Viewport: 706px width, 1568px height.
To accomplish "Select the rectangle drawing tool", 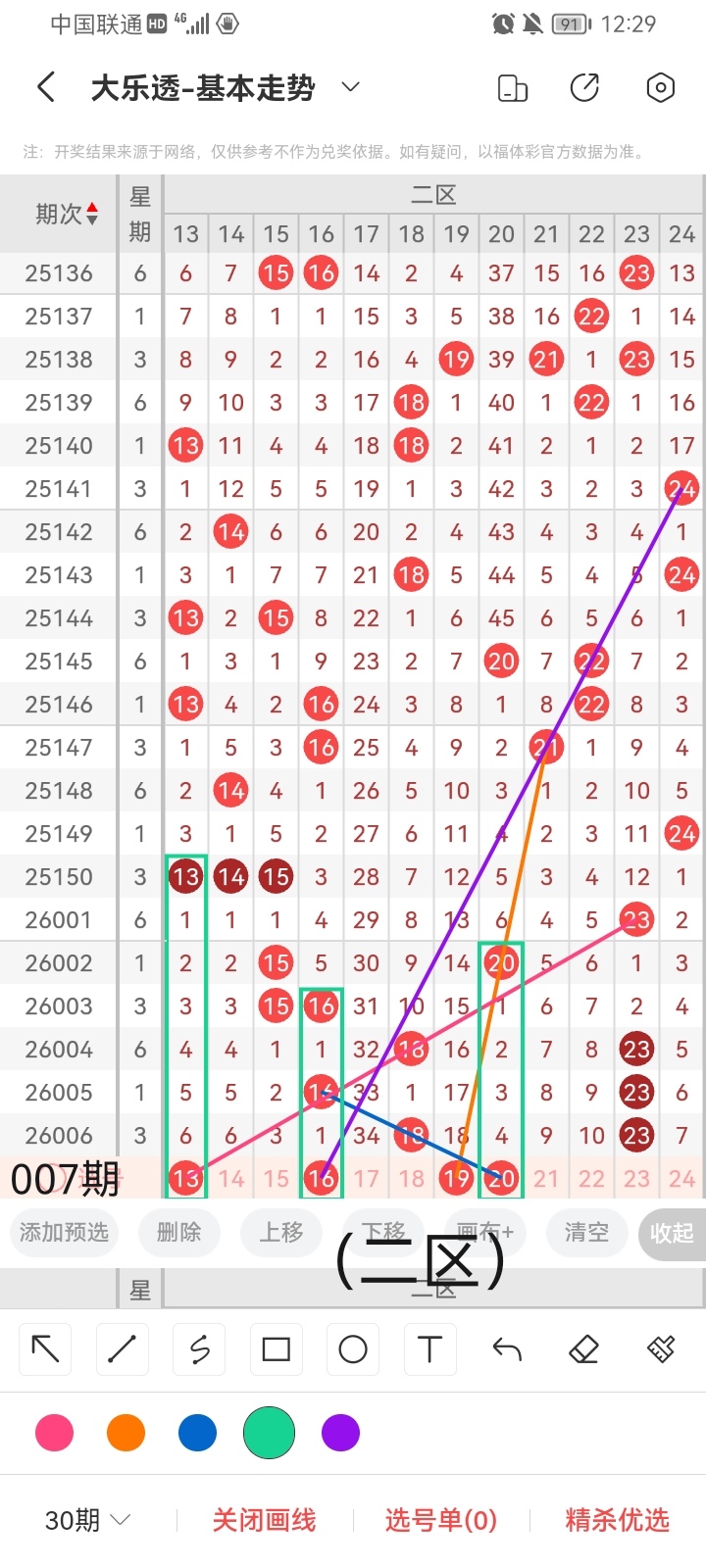I will 277,1349.
